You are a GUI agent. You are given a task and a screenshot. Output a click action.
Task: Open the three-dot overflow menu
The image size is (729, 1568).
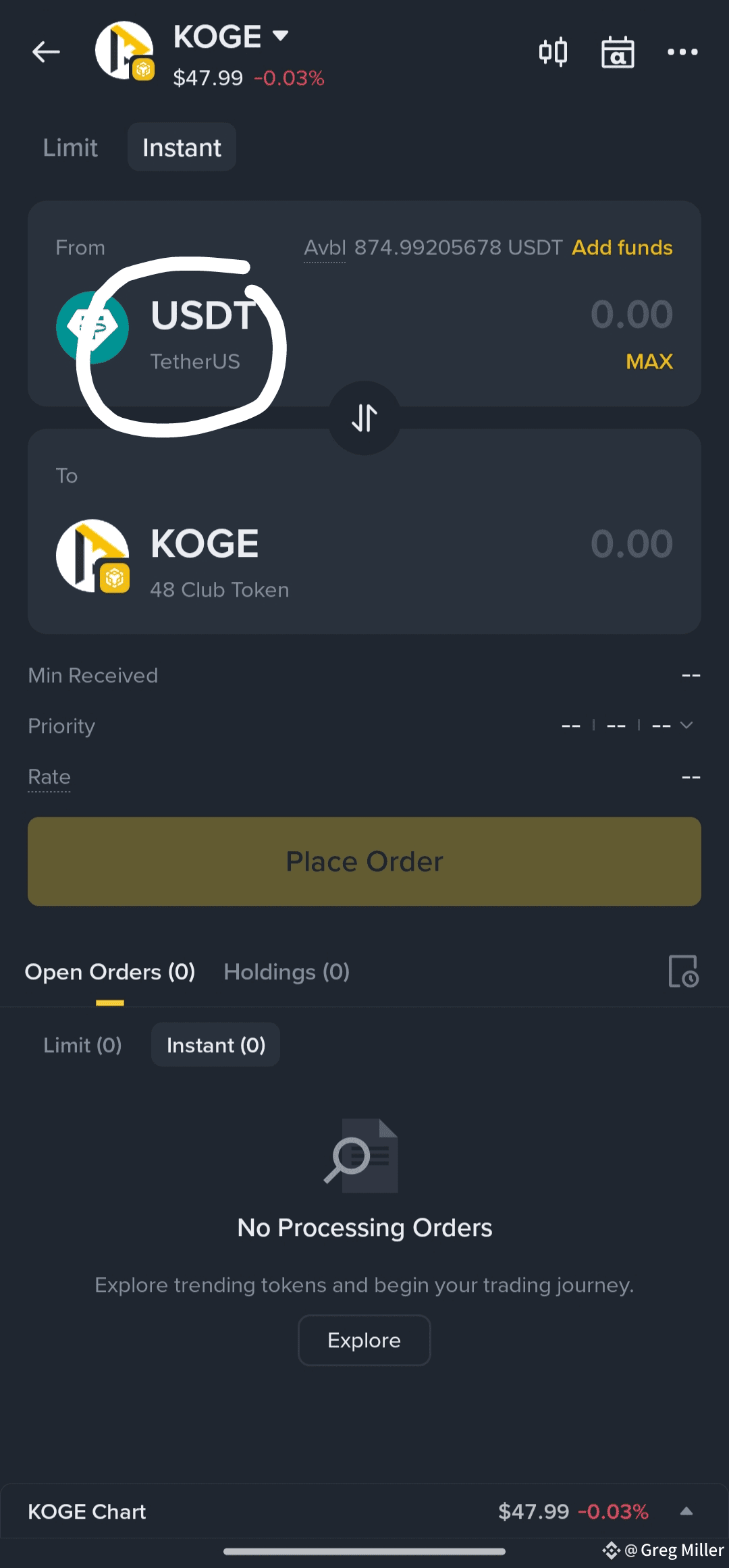[682, 52]
